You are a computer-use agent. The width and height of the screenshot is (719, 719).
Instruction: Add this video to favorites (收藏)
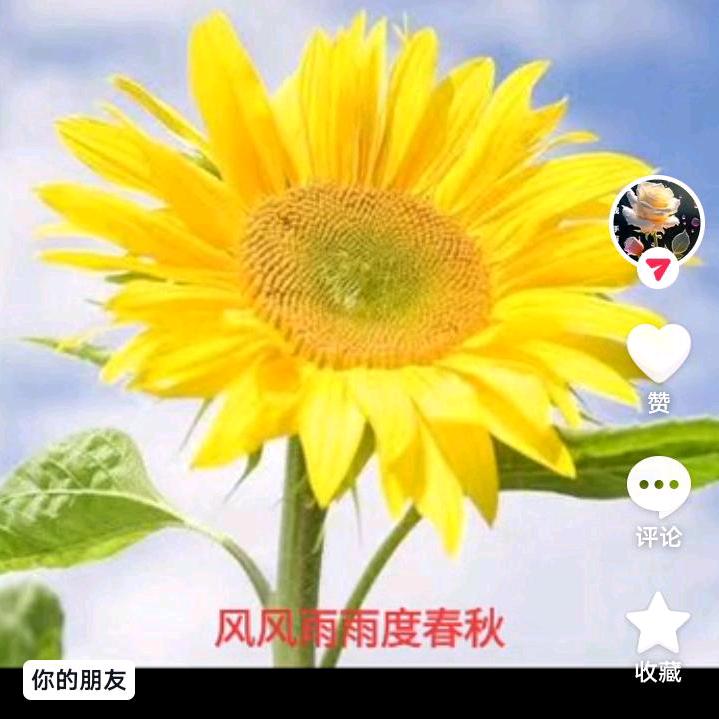657,624
